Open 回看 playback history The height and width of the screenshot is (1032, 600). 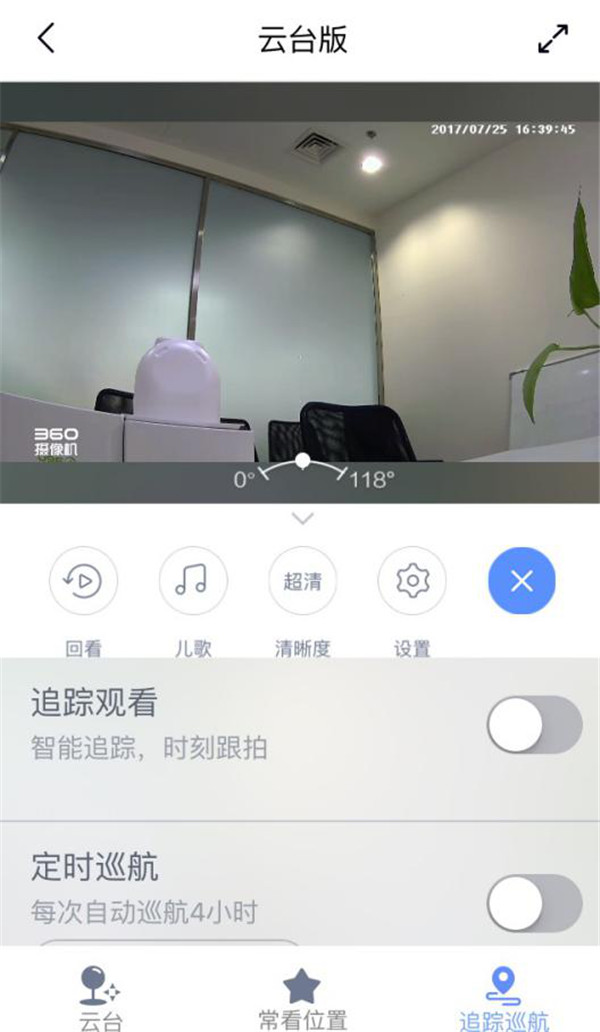[x=84, y=581]
